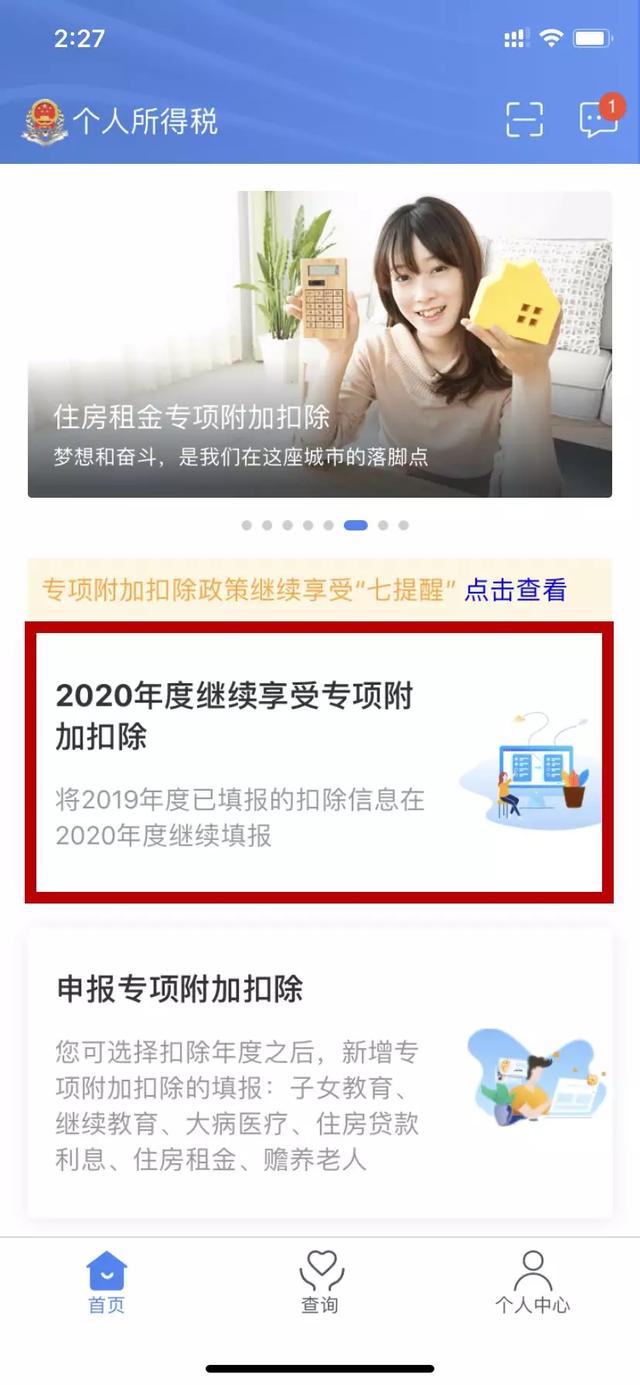Open 申报专项附加扣除 card
The height and width of the screenshot is (1385, 640).
[319, 1073]
